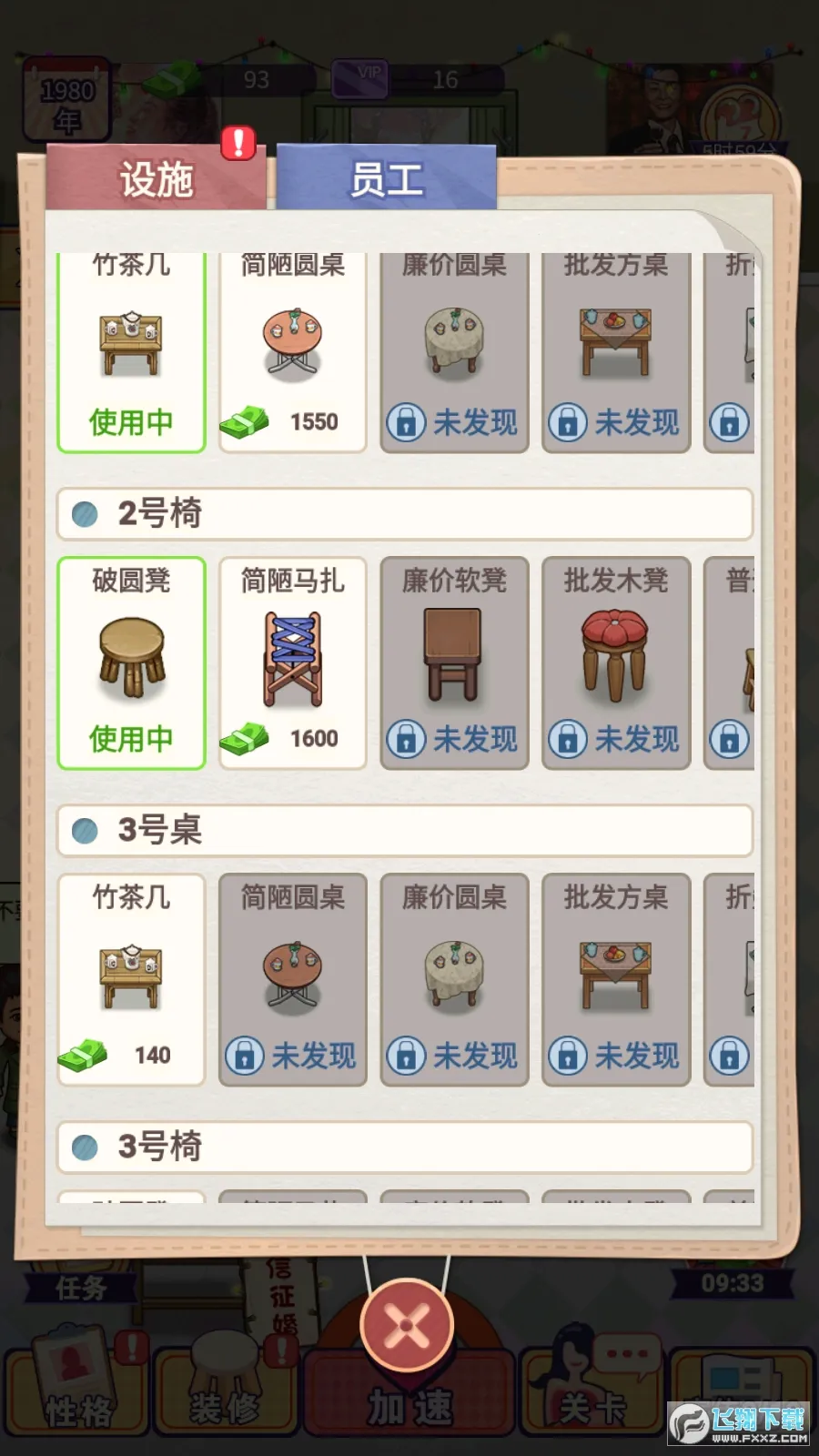Click the 1980年 calendar icon

(x=68, y=100)
